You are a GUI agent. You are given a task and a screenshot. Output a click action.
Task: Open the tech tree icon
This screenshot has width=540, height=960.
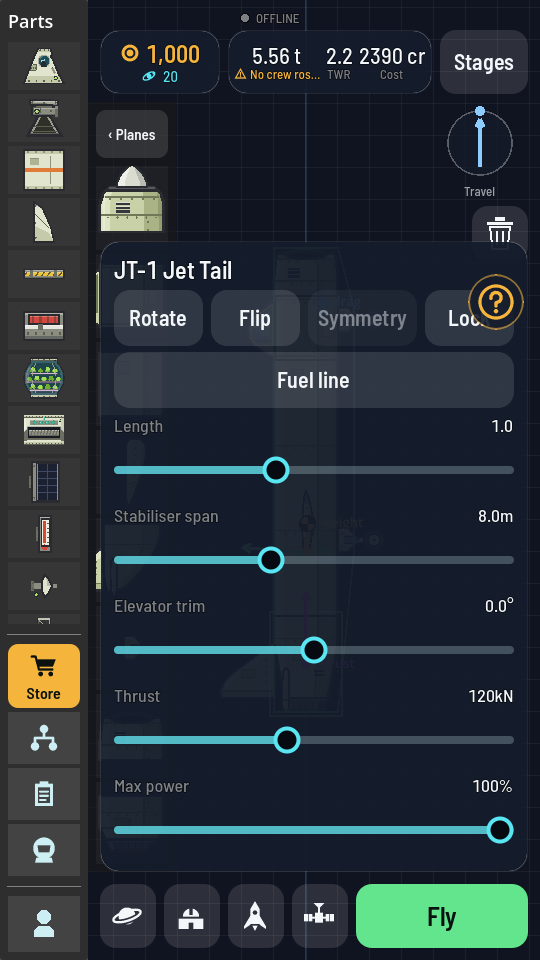[44, 738]
